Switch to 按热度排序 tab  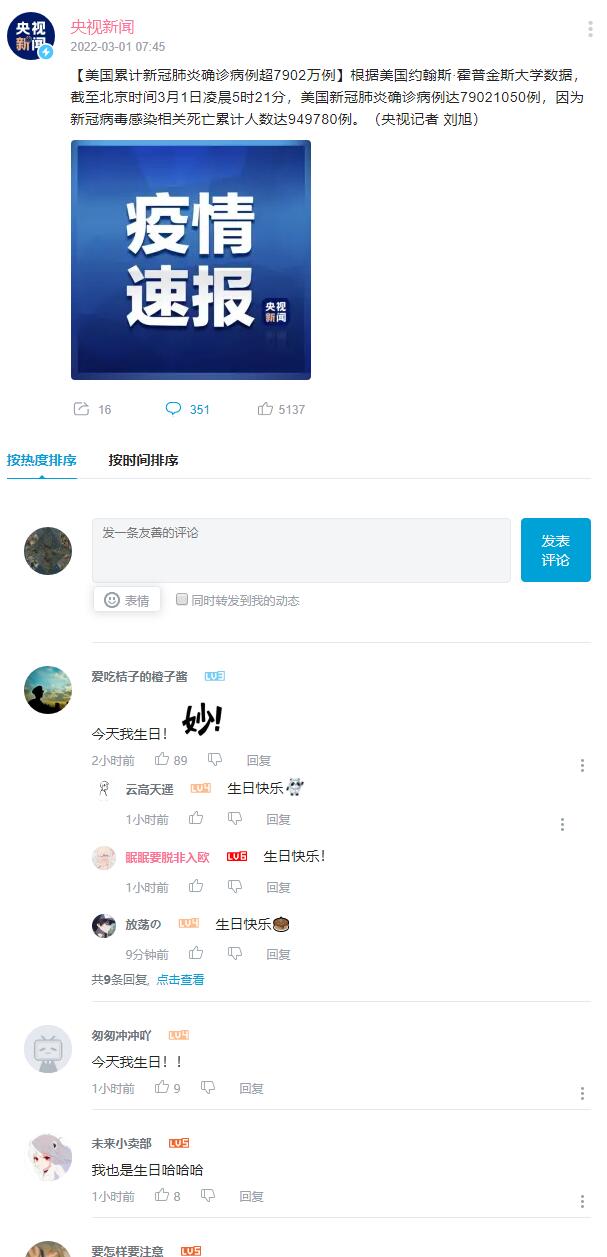coord(41,461)
